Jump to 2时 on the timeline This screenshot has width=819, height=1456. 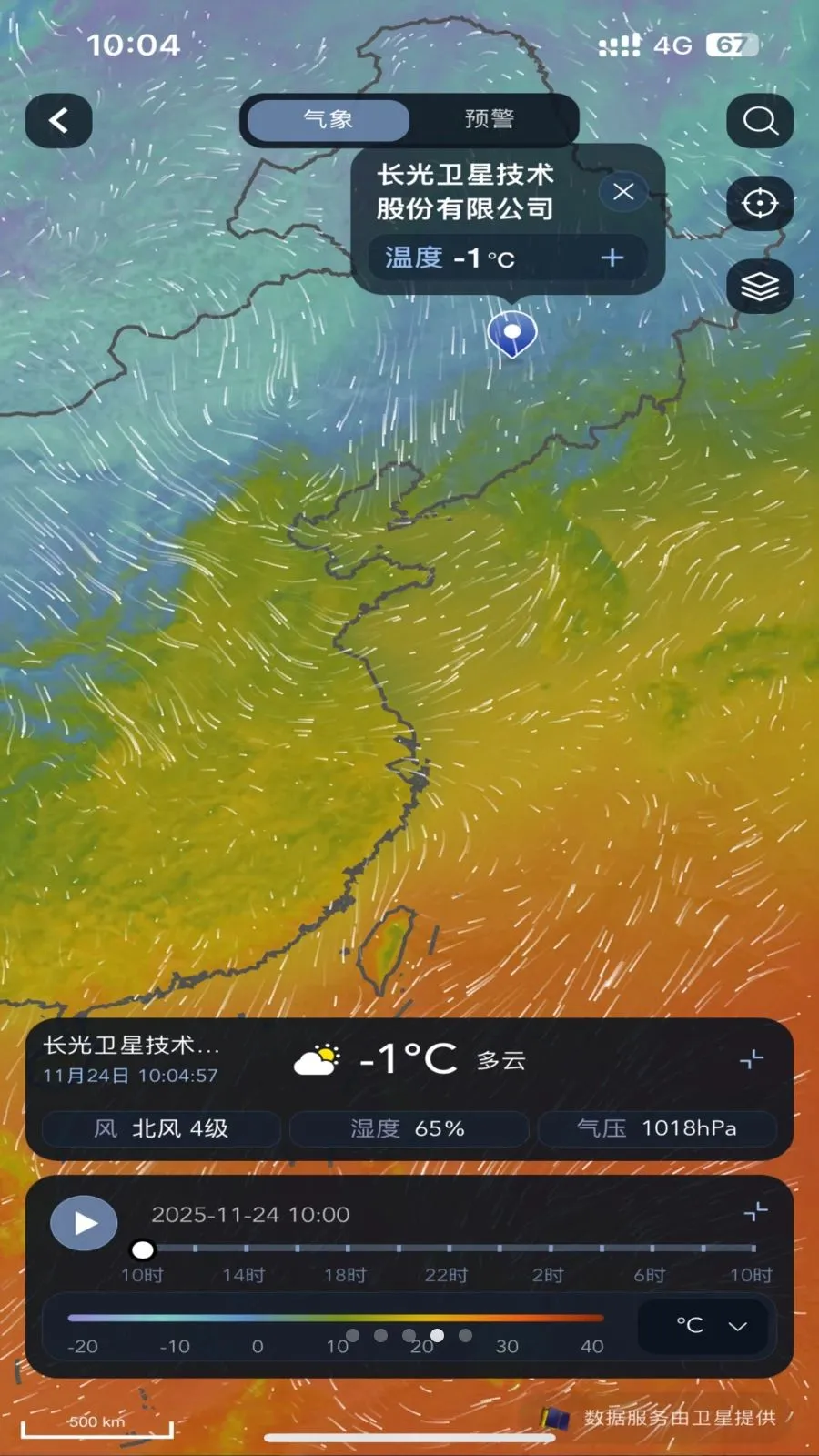(x=549, y=1249)
